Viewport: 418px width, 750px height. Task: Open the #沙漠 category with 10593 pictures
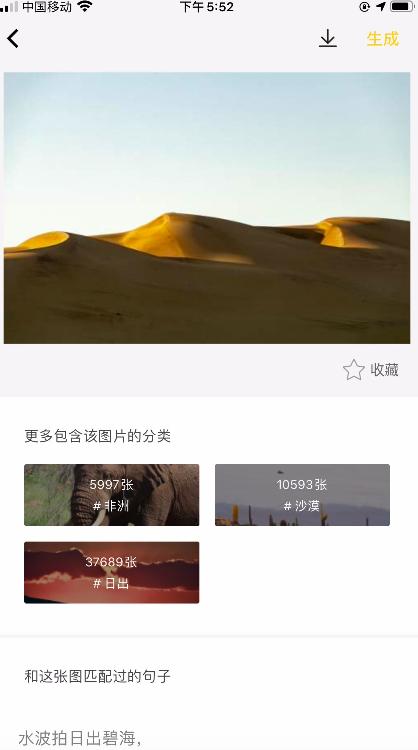[302, 495]
